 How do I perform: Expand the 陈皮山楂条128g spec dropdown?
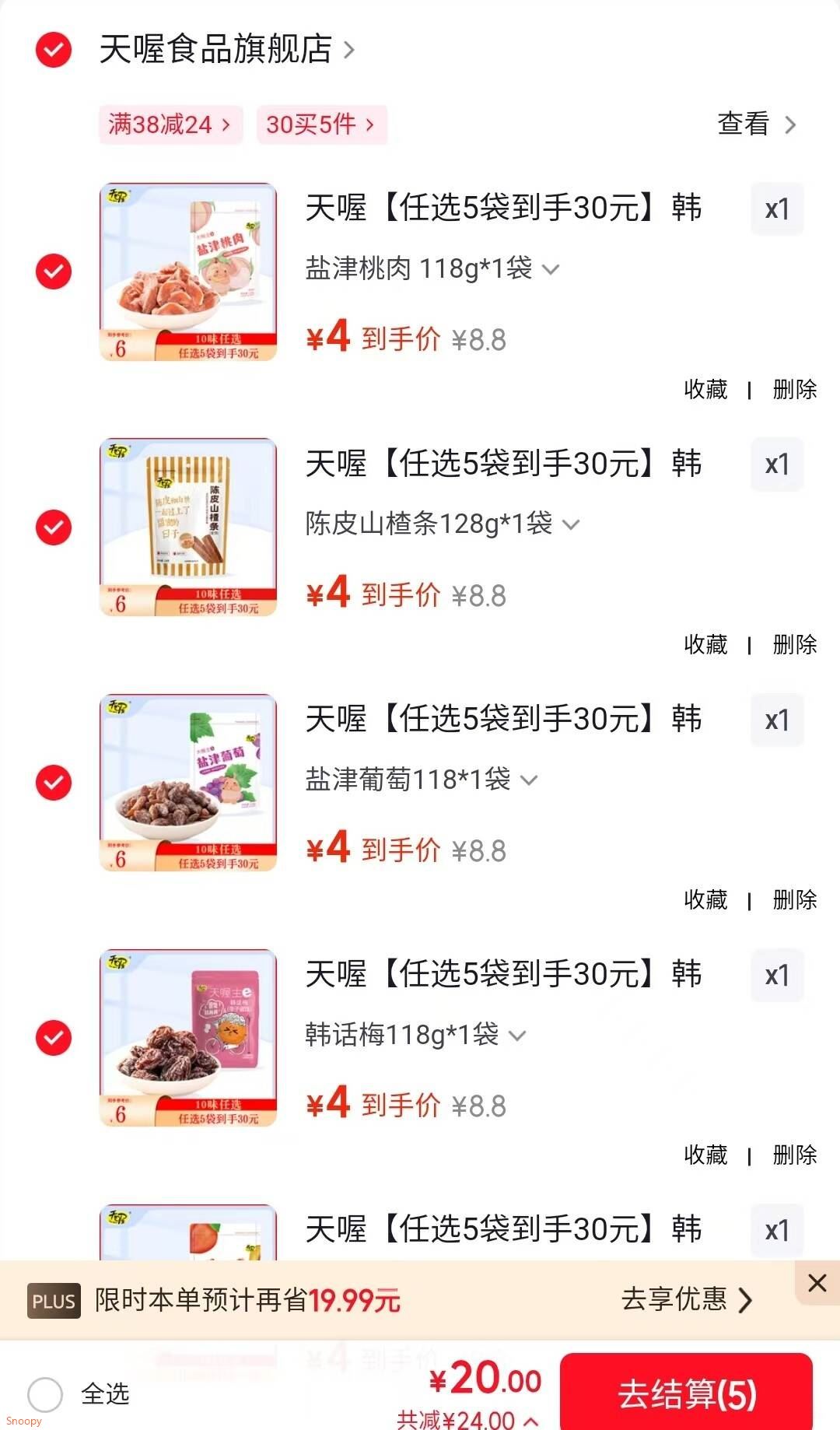coord(572,525)
